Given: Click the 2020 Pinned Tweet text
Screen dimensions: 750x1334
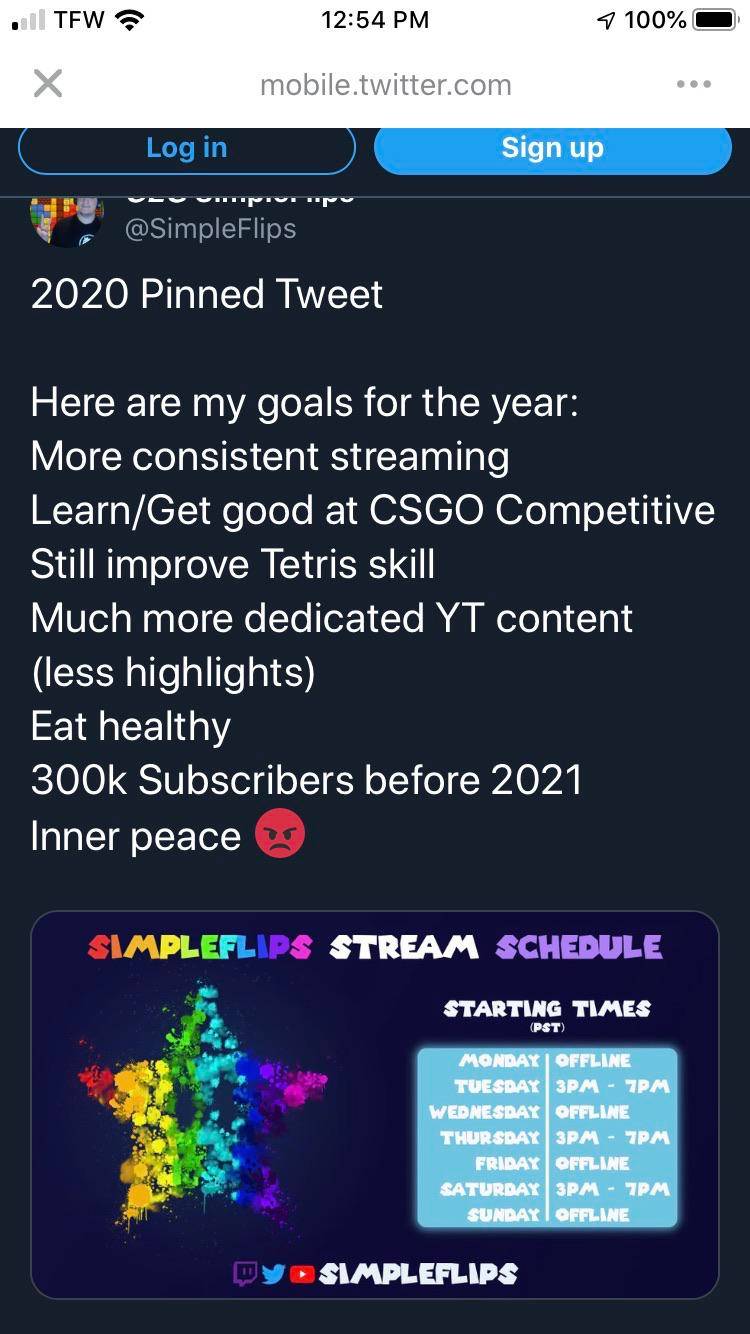Looking at the screenshot, I should (x=206, y=294).
